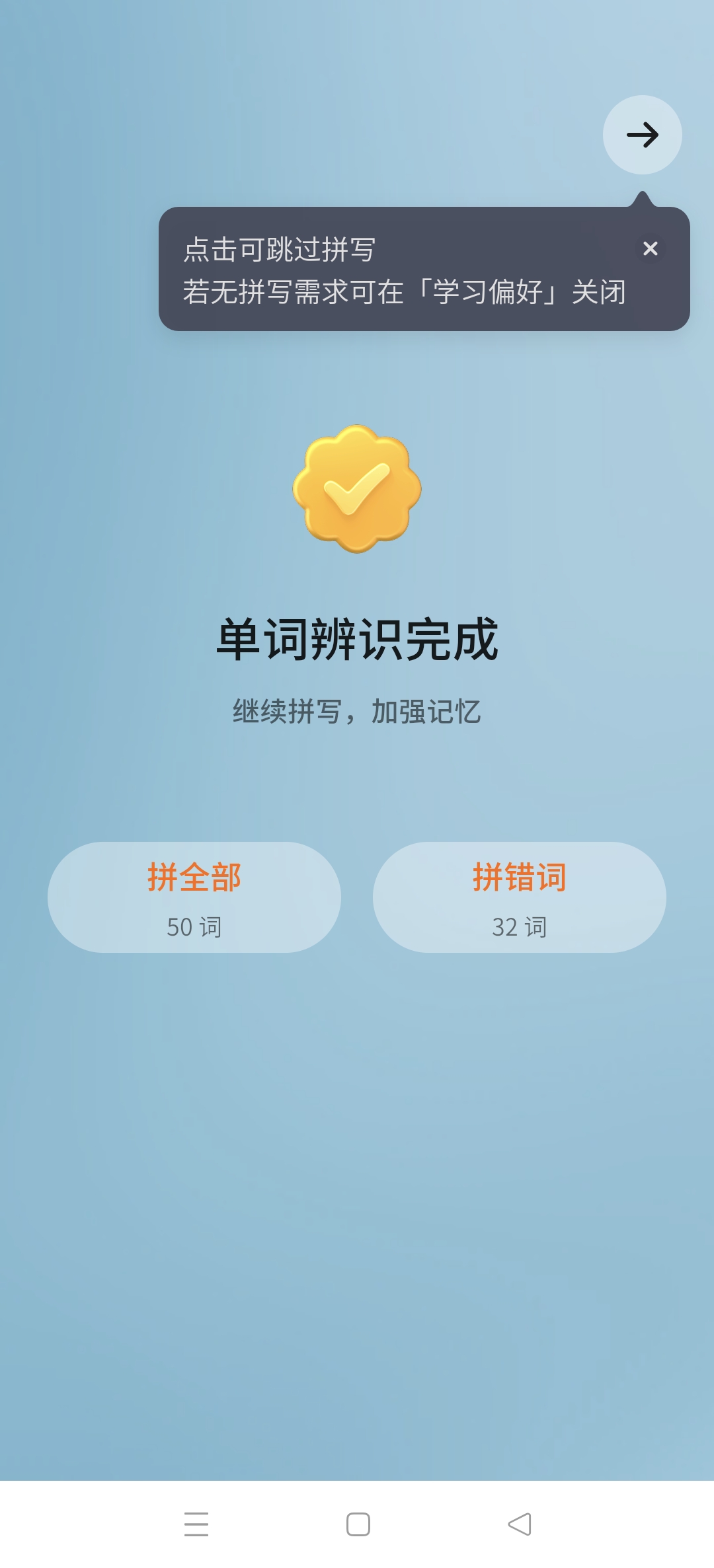Skip spelling with the arrow button
714x1568 pixels.
point(642,135)
